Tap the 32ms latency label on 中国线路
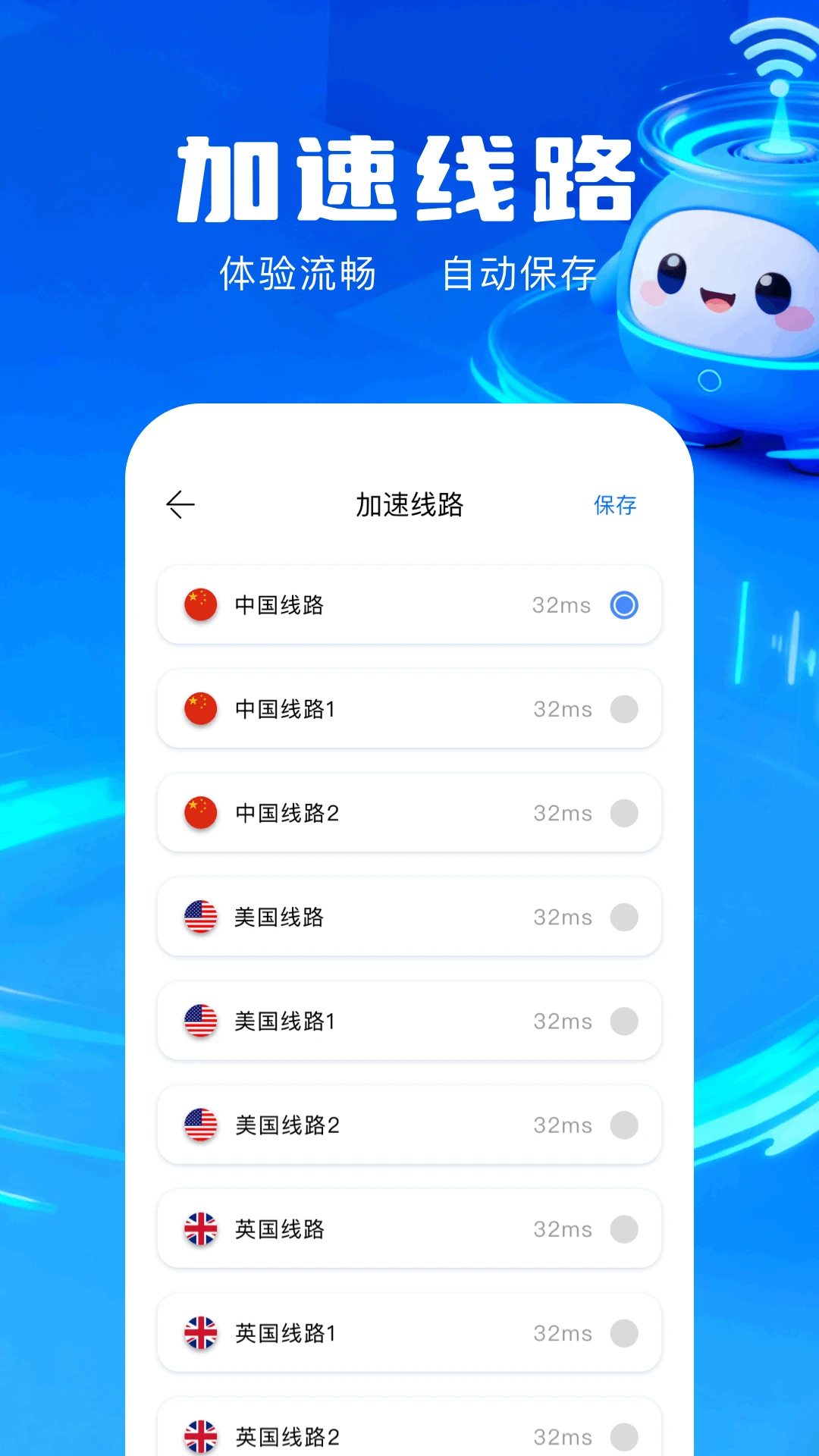Viewport: 819px width, 1456px height. tap(561, 605)
